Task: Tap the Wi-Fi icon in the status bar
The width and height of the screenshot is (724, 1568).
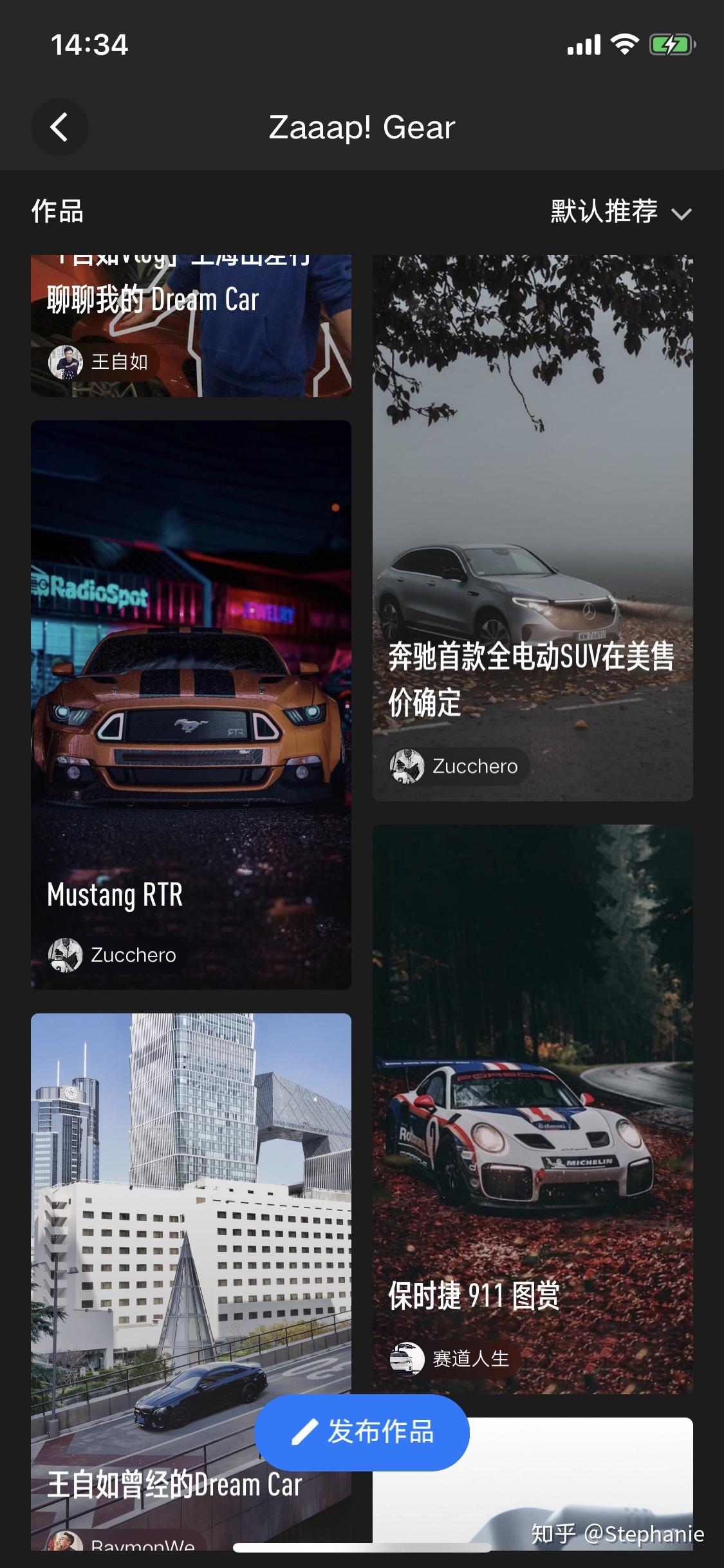Action: [x=624, y=43]
